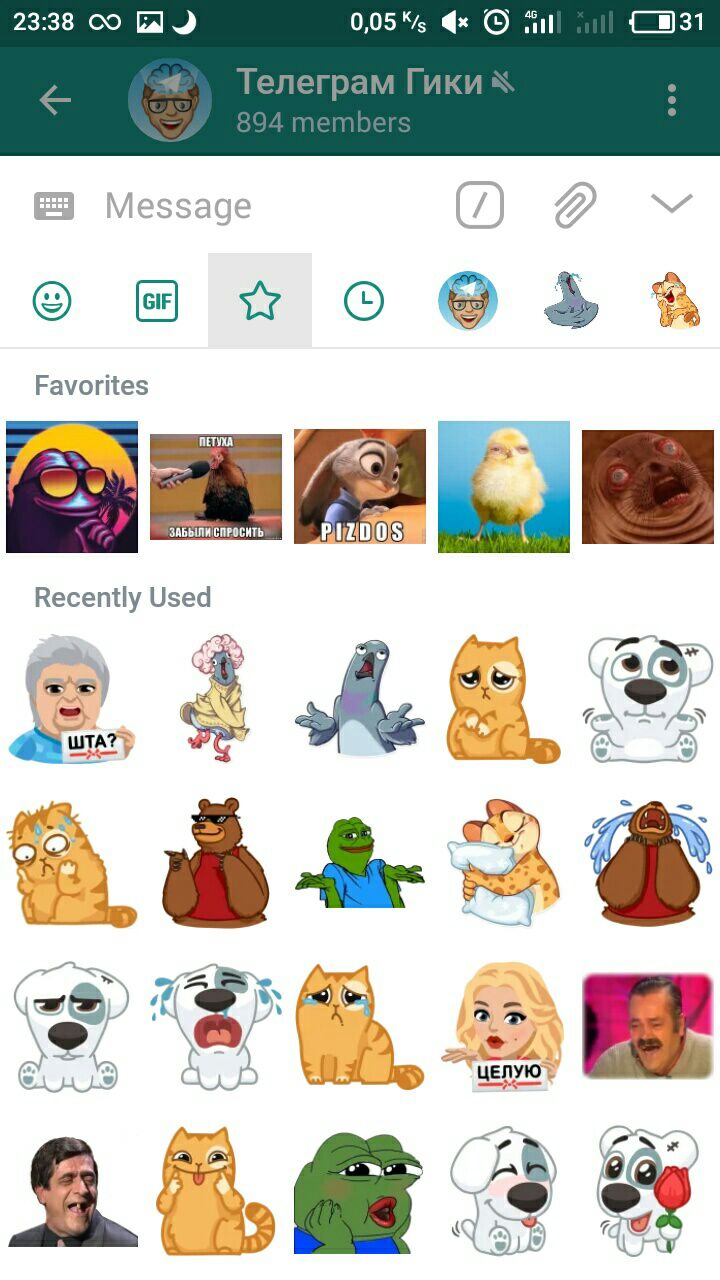Open the three-dot overflow menu

tap(672, 100)
